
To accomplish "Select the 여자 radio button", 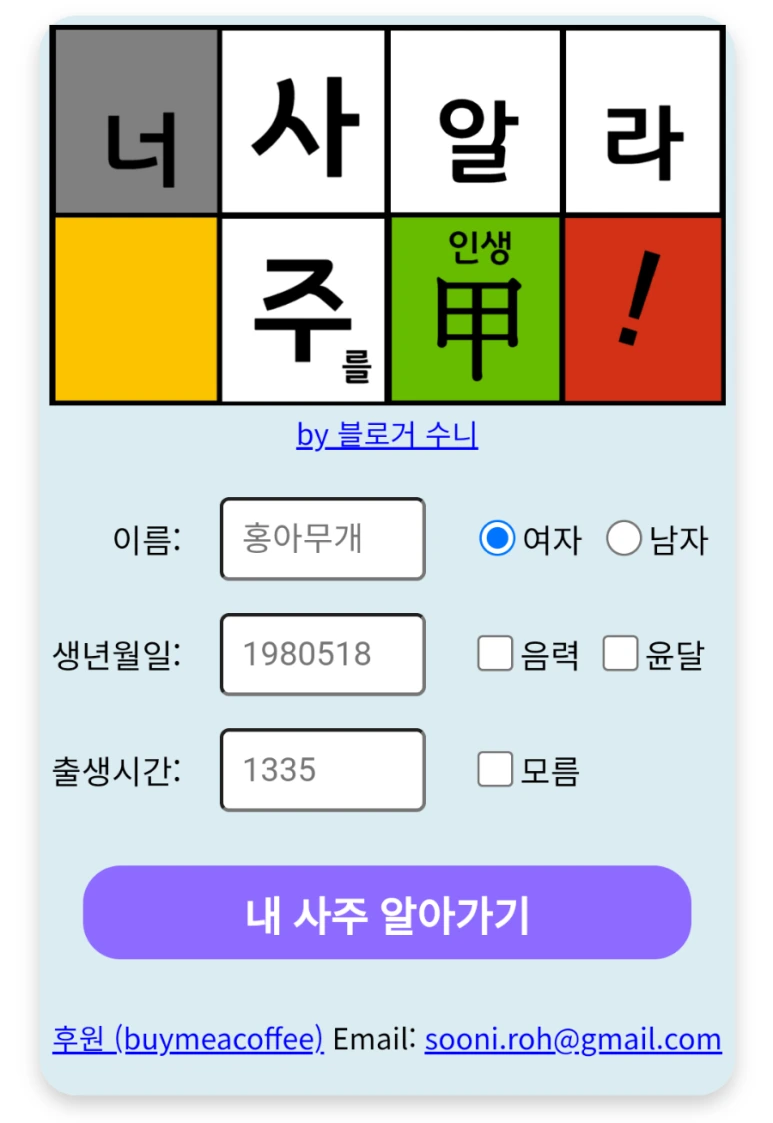I will 496,539.
